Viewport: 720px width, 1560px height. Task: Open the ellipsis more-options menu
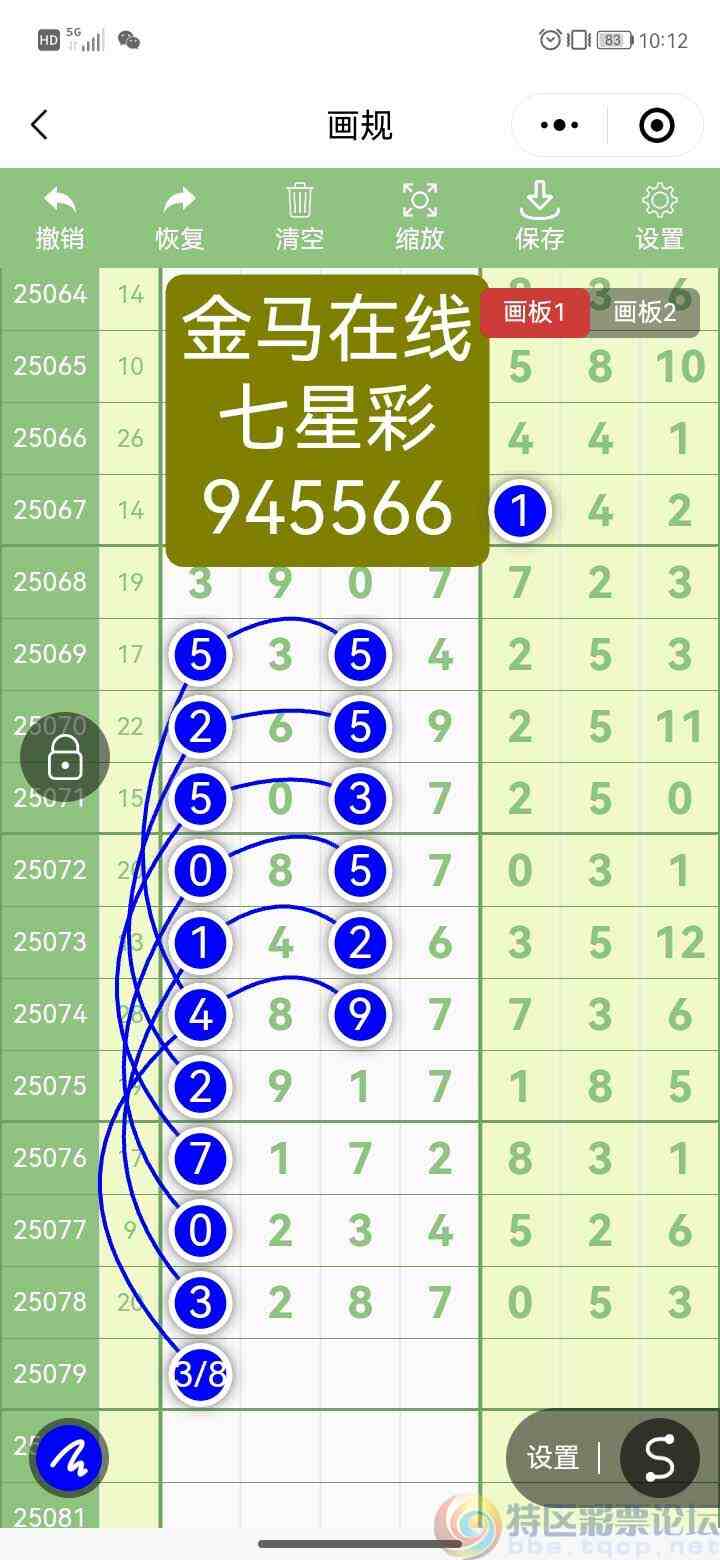tap(558, 124)
